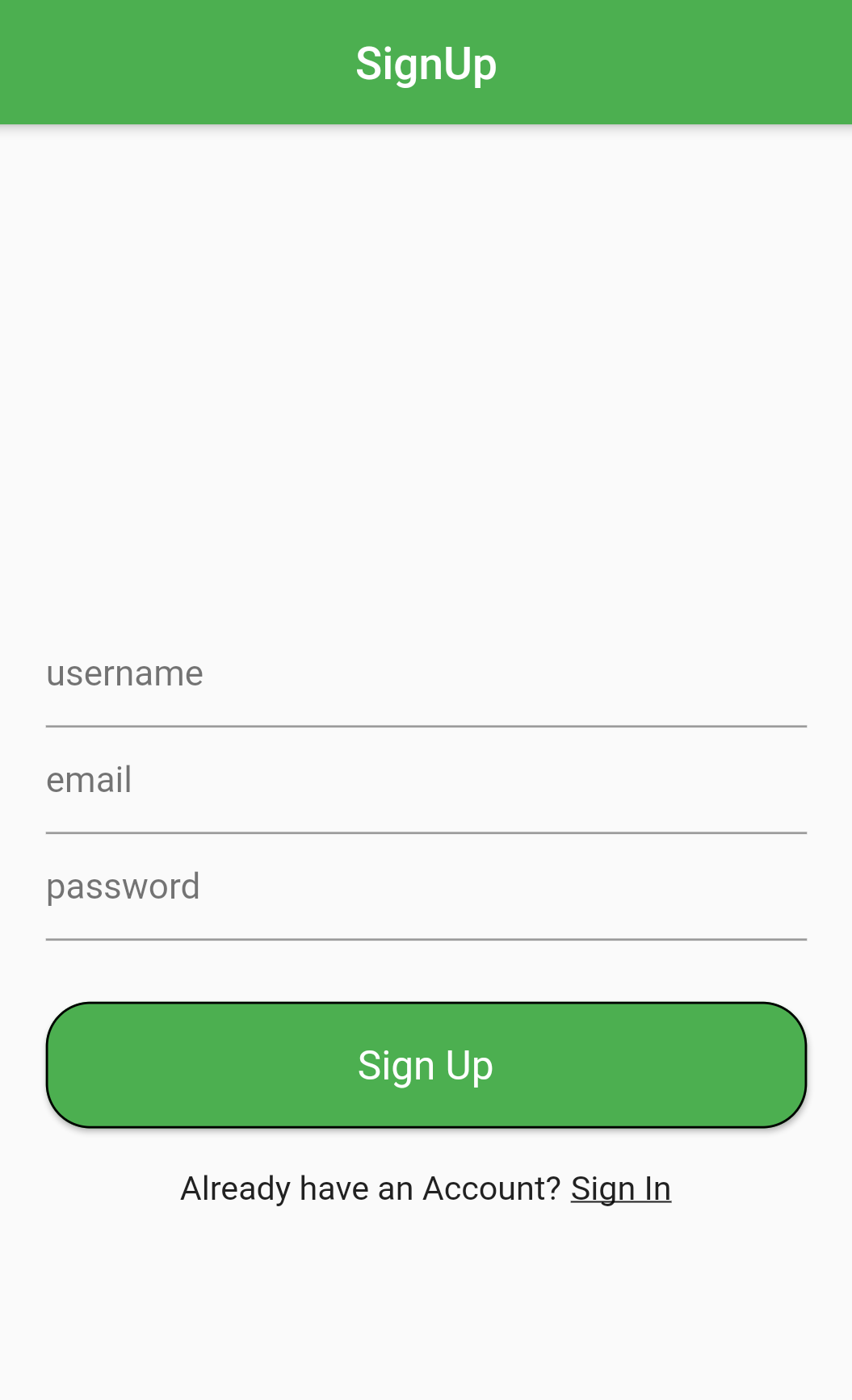Navigate to Sign In for existing accounts
Image resolution: width=852 pixels, height=1400 pixels.
click(x=620, y=1187)
